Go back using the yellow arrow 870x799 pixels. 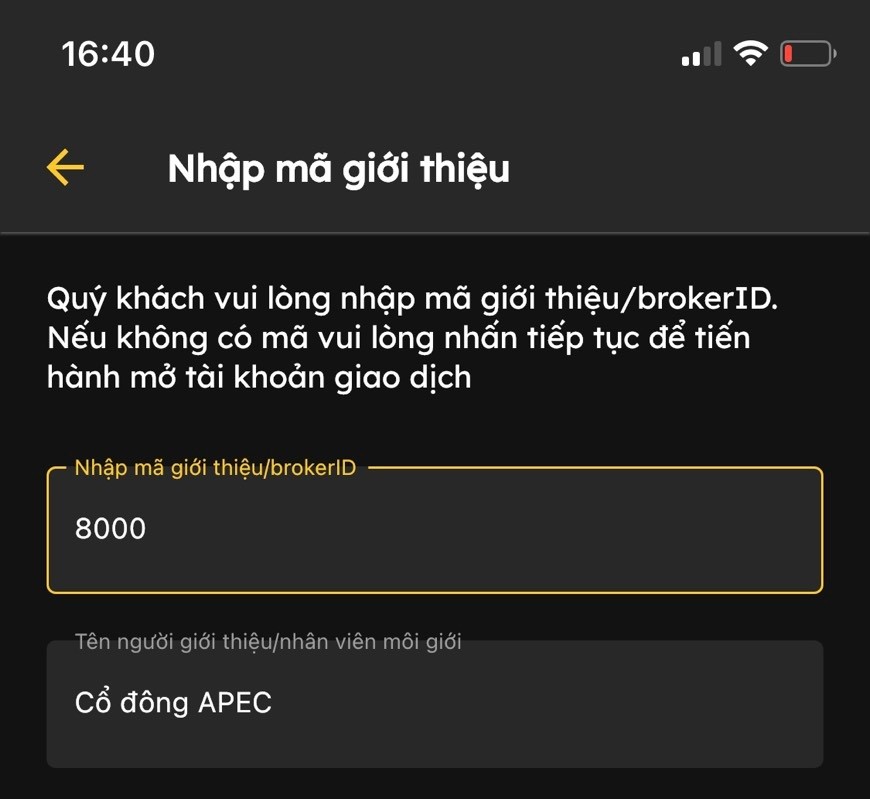click(x=65, y=167)
